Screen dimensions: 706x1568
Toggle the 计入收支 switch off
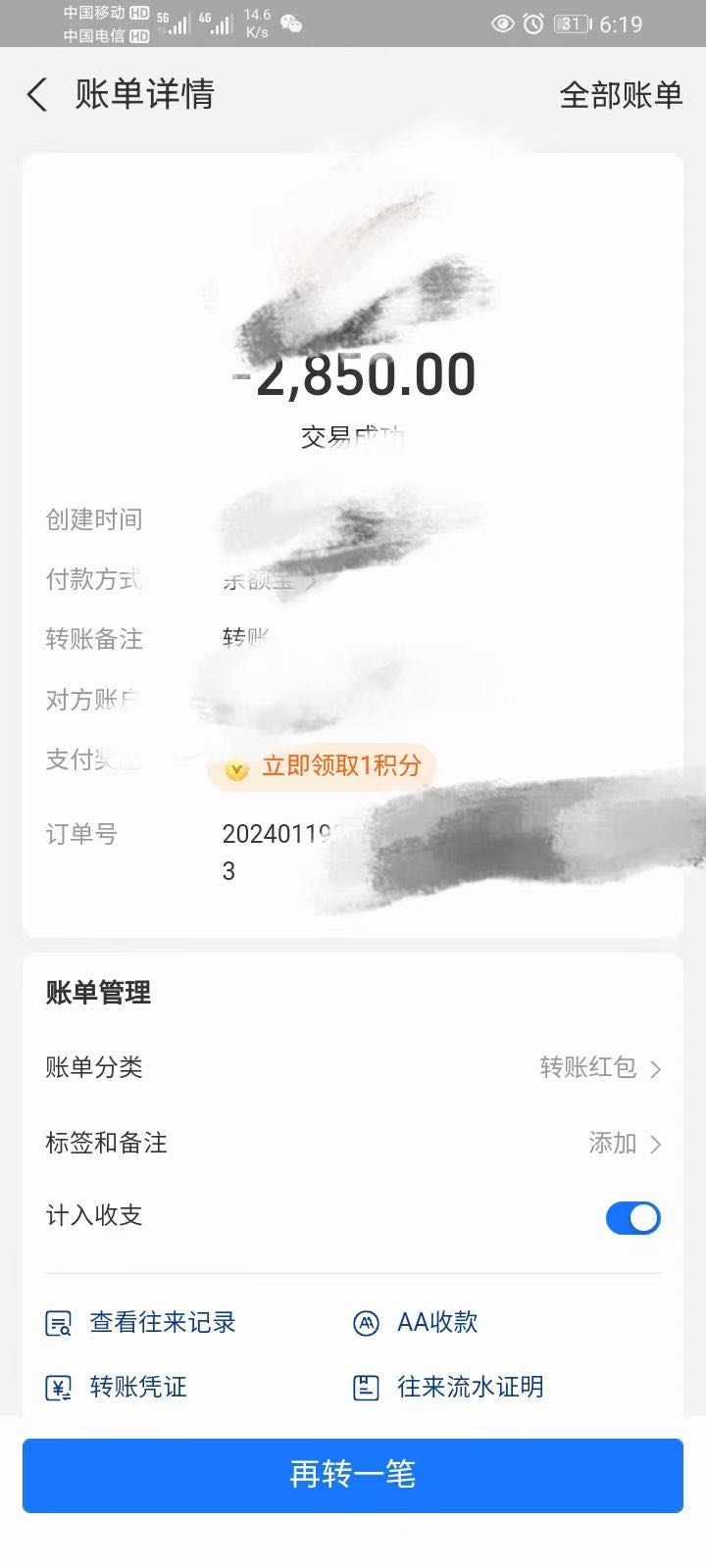point(632,1217)
